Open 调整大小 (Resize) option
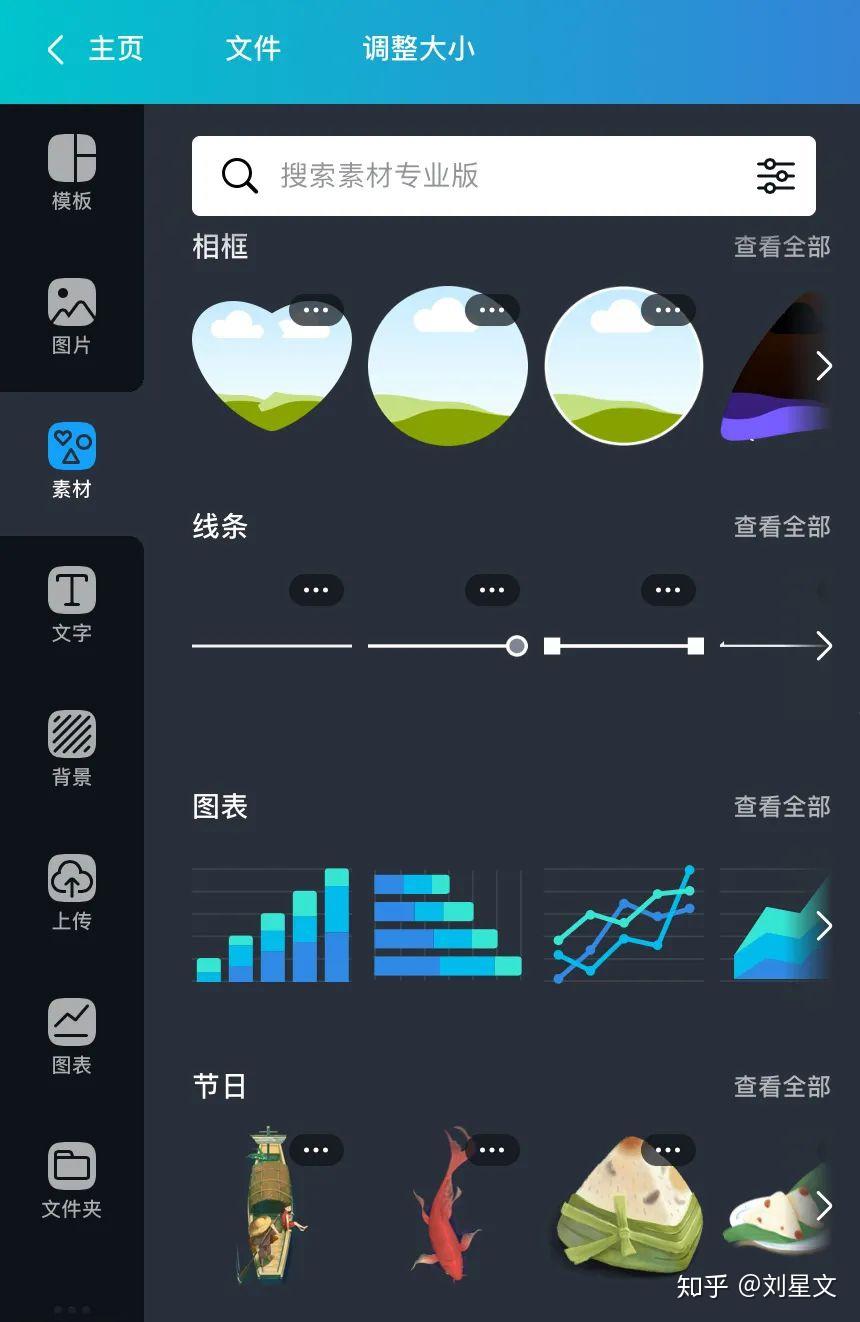The image size is (860, 1322). 418,47
